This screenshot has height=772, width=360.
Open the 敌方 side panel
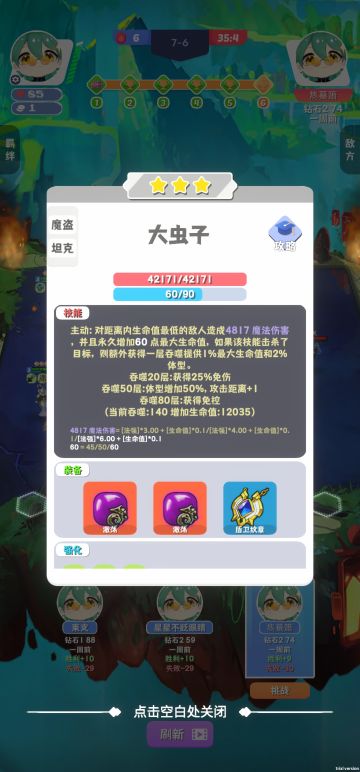350,150
